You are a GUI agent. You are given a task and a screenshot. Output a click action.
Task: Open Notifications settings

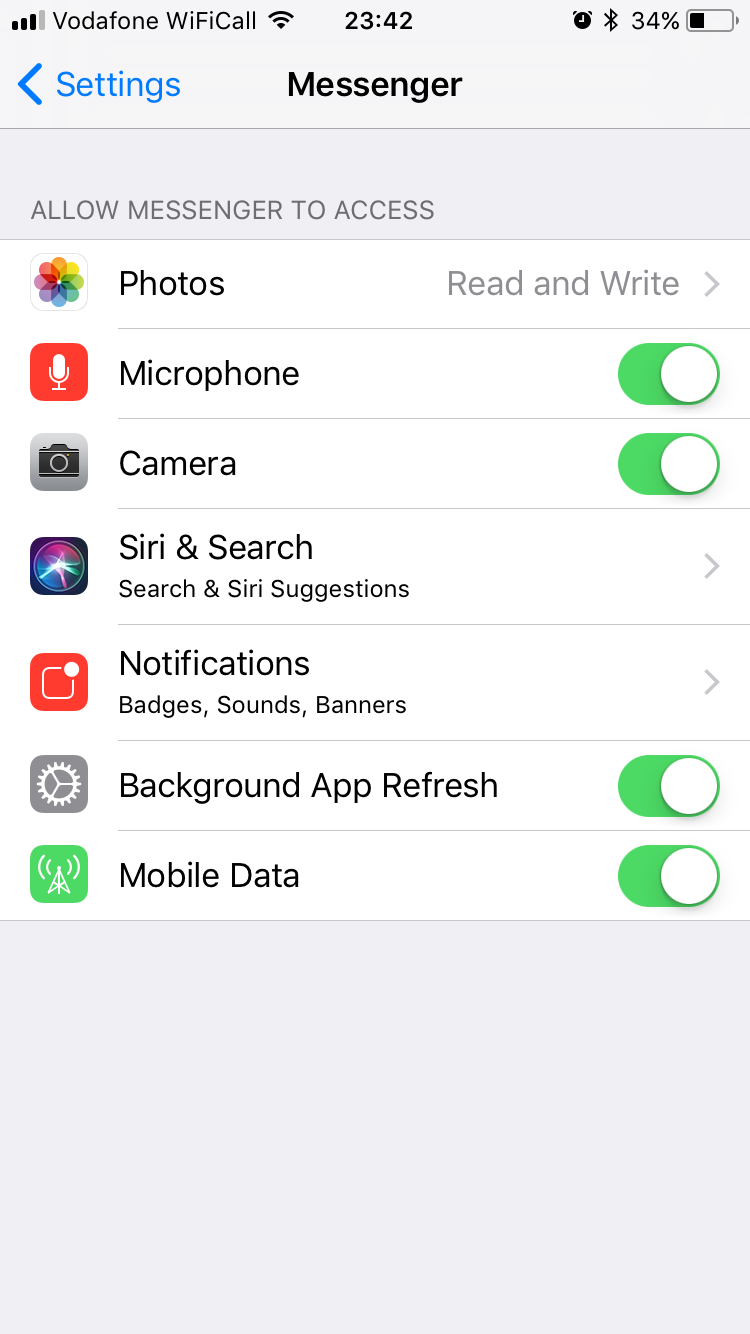click(x=375, y=682)
